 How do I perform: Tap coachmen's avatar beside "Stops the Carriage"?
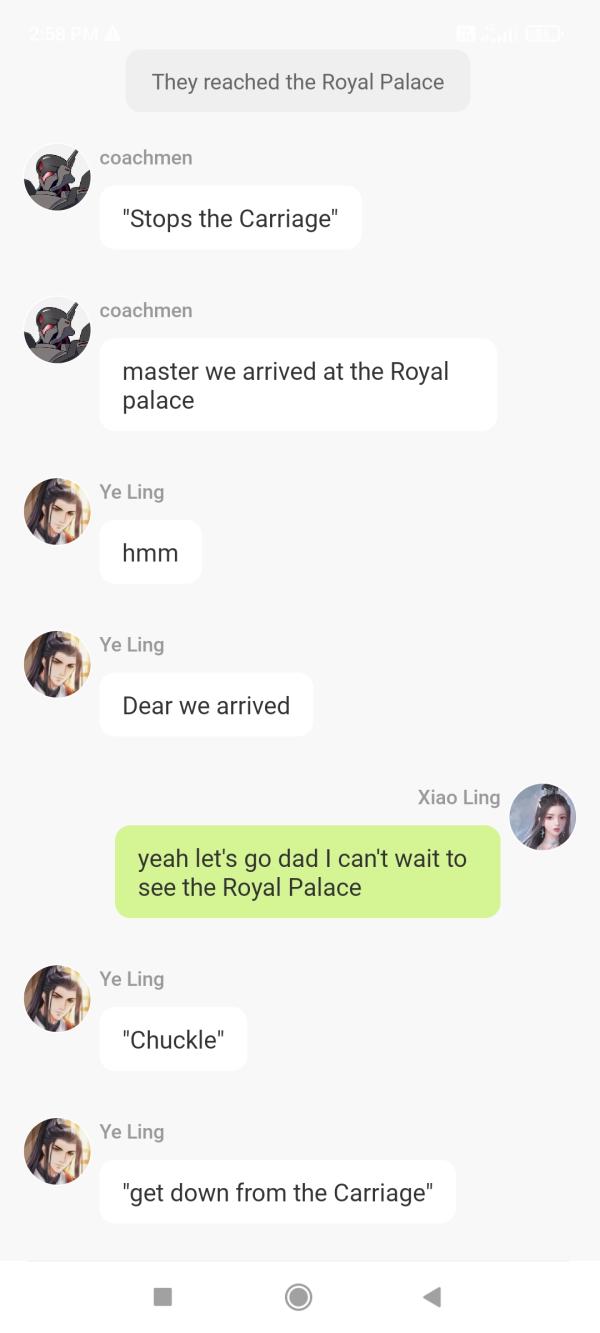pos(57,177)
